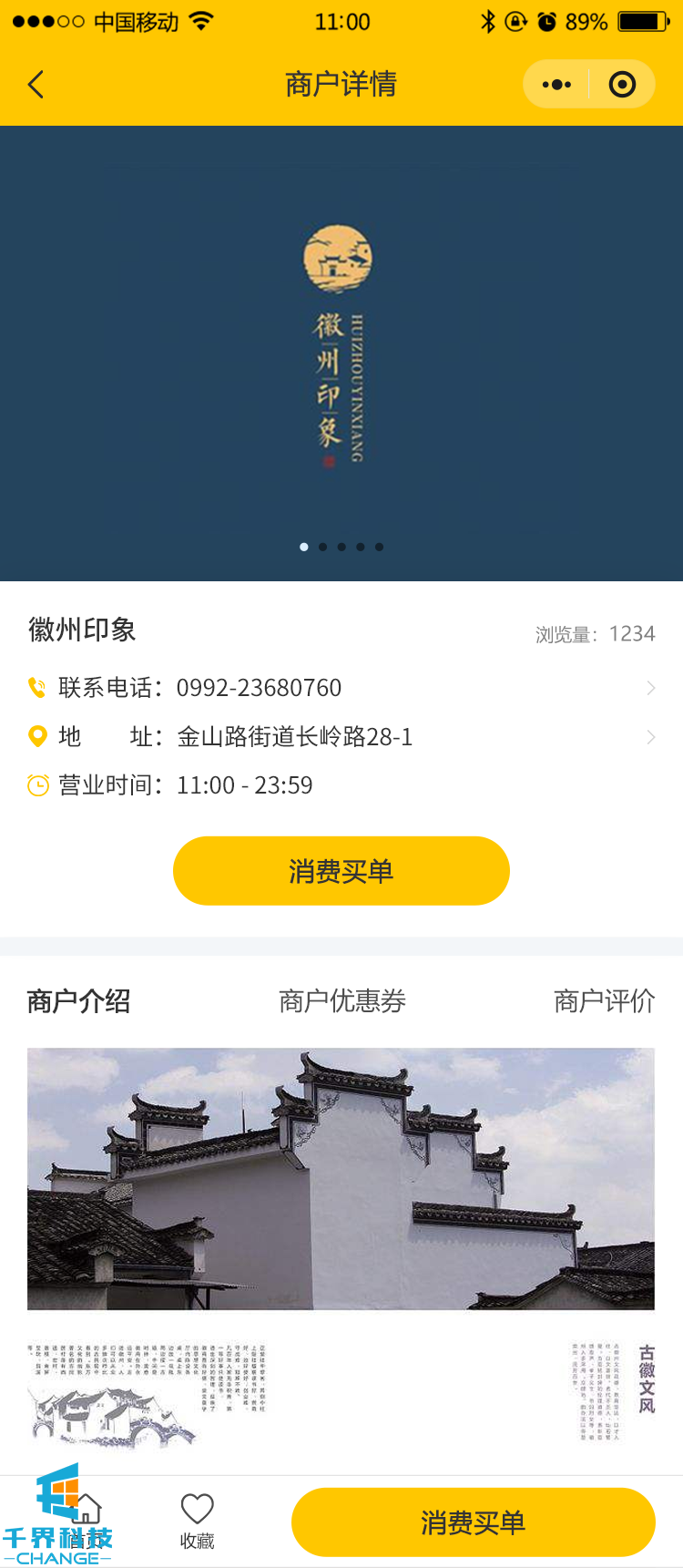Add this merchant to 收藏 favorites

[197, 1522]
